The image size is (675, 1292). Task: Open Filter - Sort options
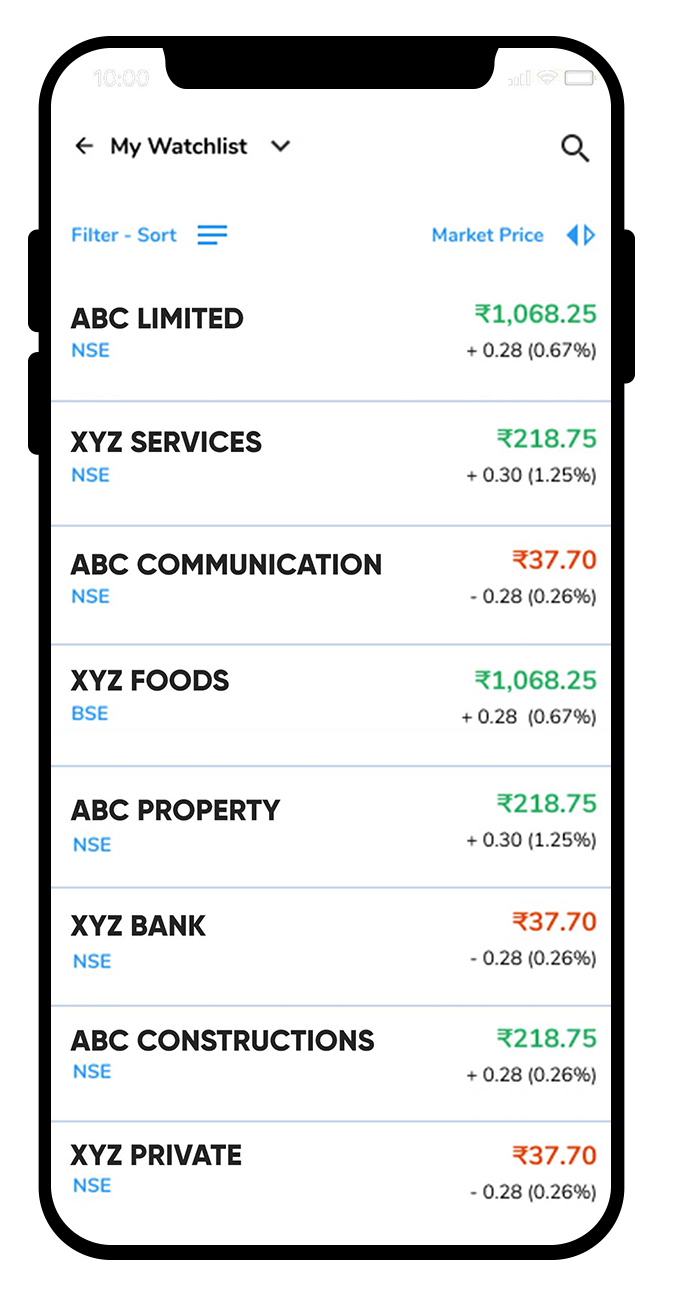click(x=149, y=235)
